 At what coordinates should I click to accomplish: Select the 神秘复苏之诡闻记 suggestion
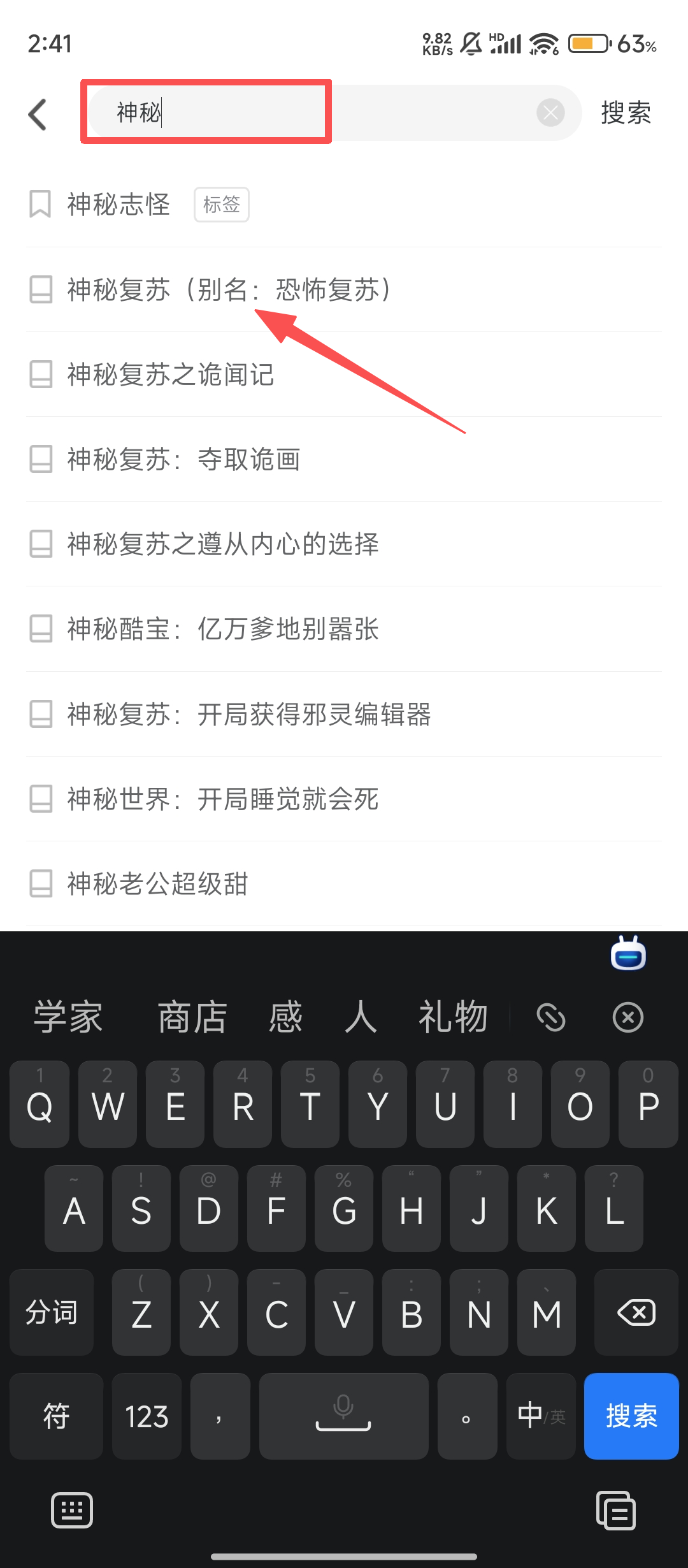point(171,375)
